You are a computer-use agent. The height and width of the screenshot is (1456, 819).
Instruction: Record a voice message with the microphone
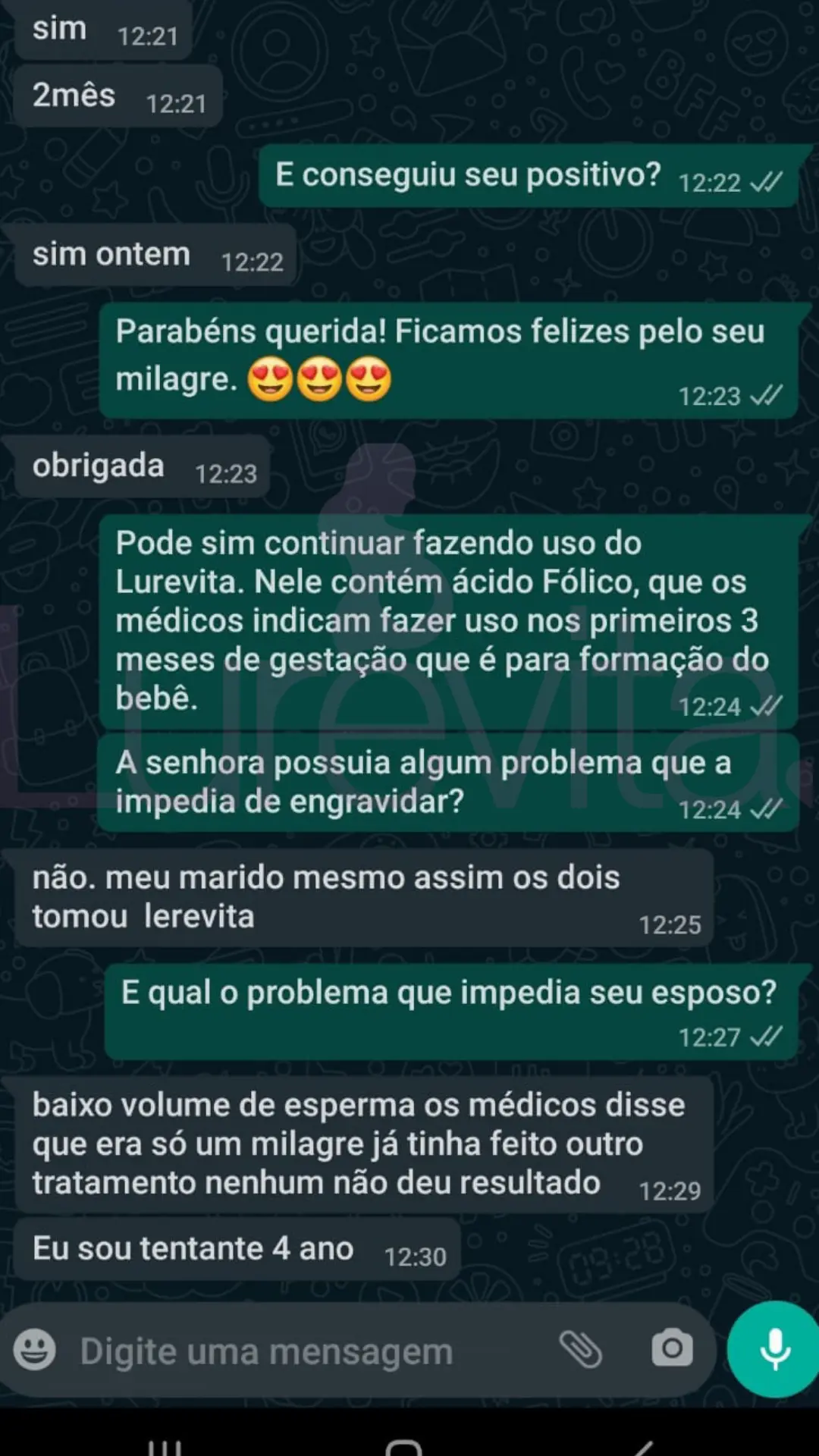point(774,1350)
